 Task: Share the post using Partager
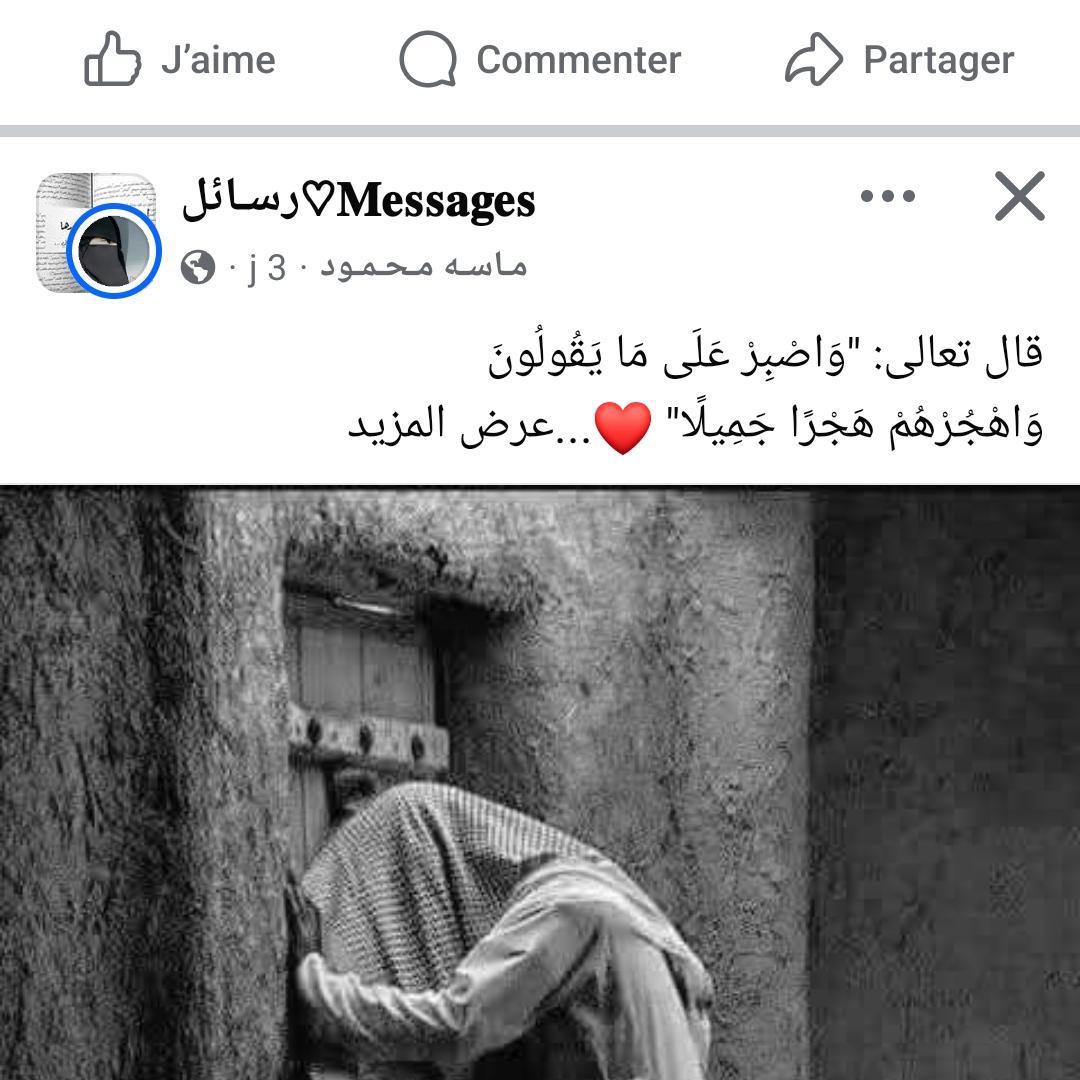tap(900, 60)
